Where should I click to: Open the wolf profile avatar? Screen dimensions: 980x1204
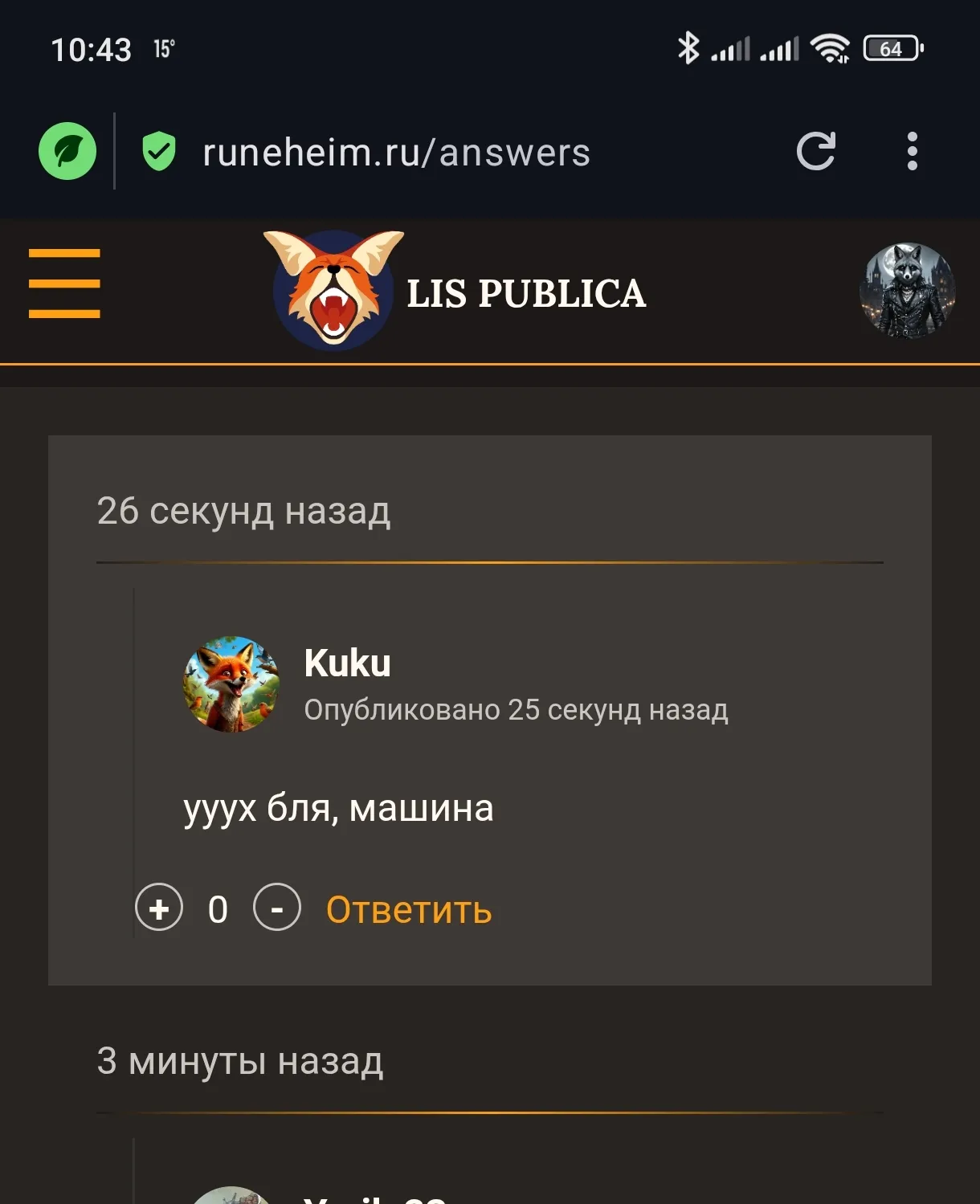click(907, 291)
